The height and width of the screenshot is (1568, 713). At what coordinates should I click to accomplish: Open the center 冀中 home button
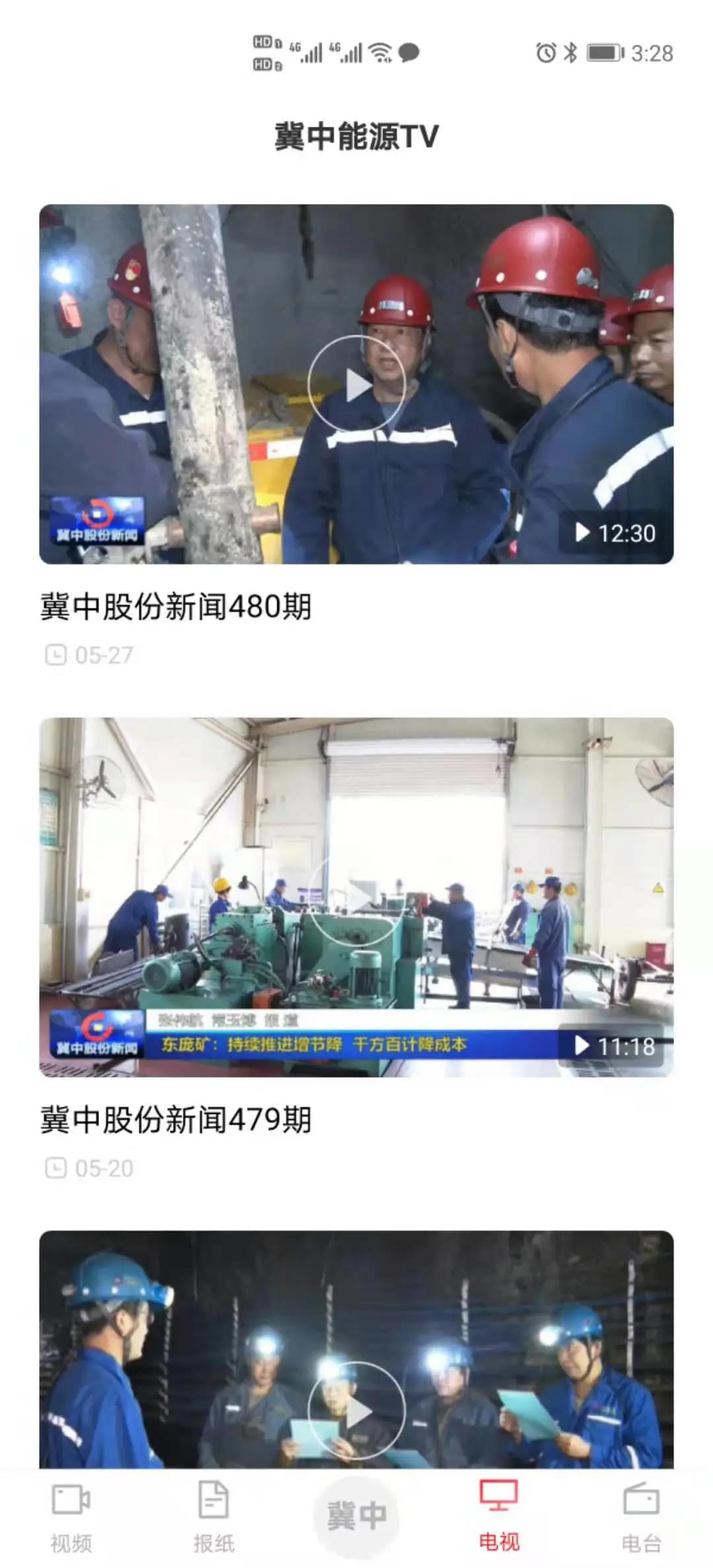356,1515
